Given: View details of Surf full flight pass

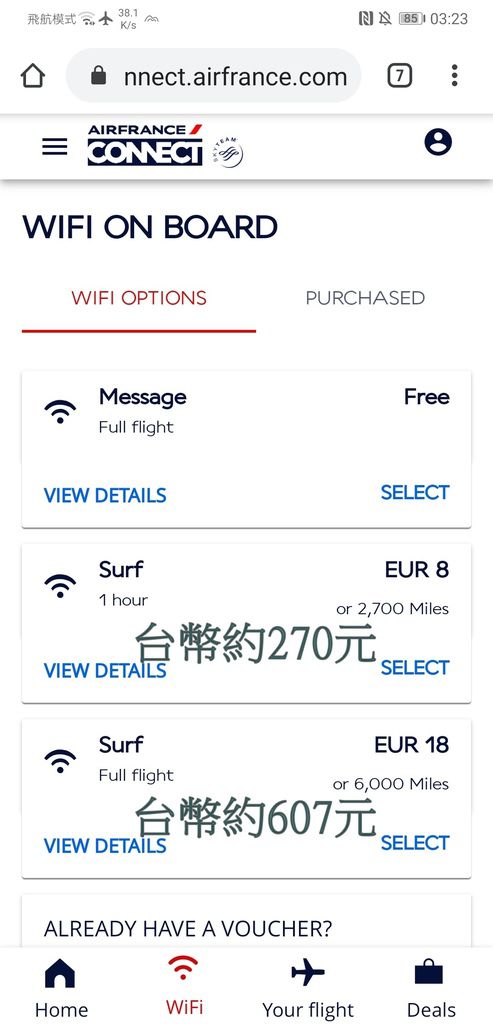Looking at the screenshot, I should 105,846.
